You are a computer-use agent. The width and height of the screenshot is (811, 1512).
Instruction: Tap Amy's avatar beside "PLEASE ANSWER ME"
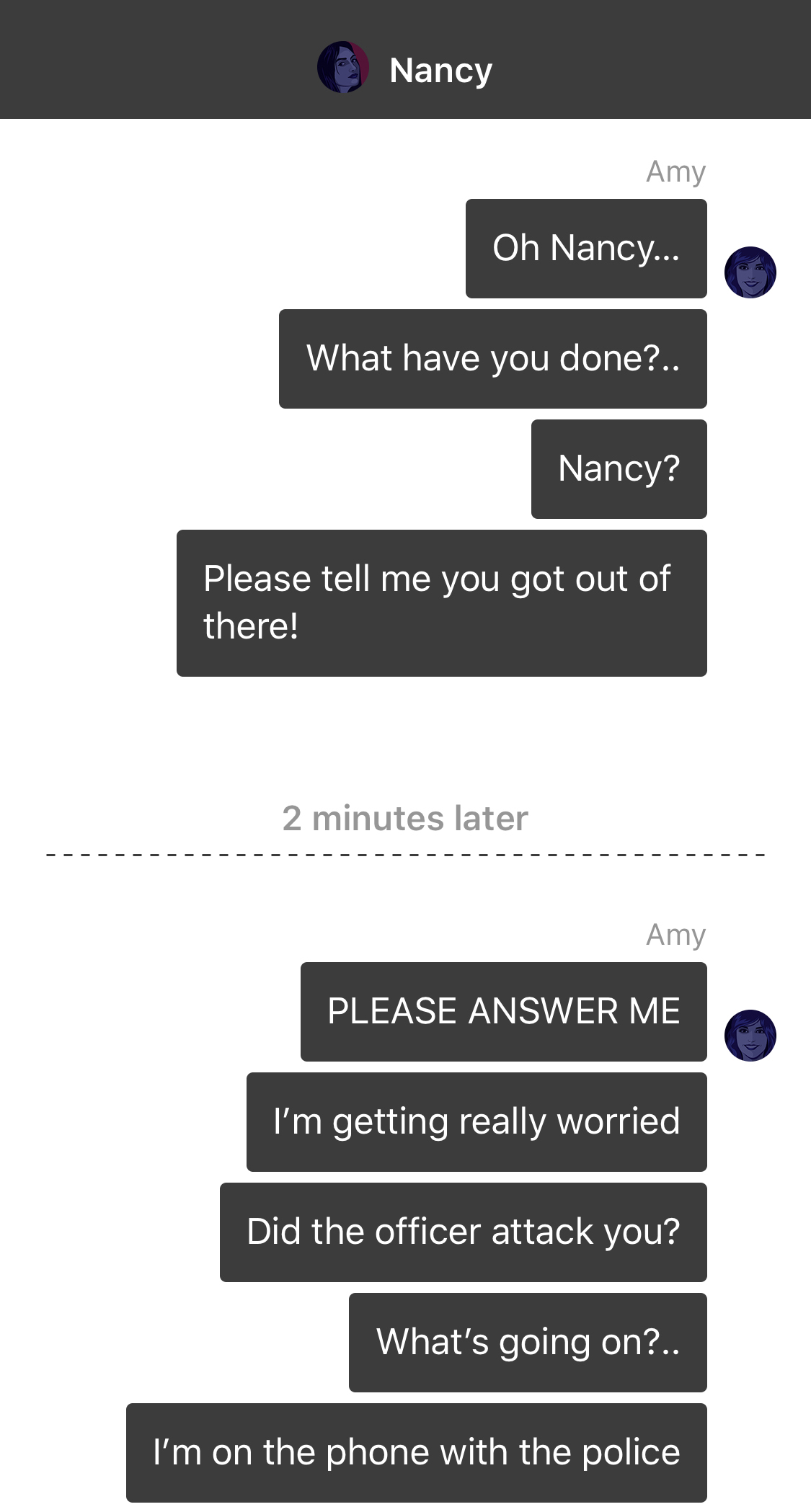pos(750,1036)
